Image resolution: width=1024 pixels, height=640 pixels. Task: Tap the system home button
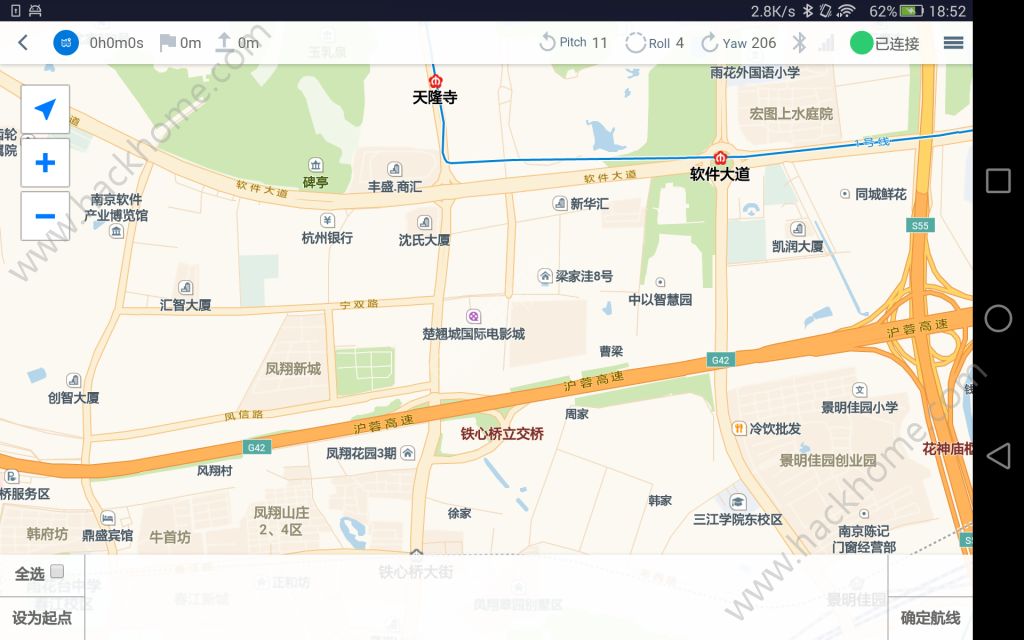[x=998, y=318]
